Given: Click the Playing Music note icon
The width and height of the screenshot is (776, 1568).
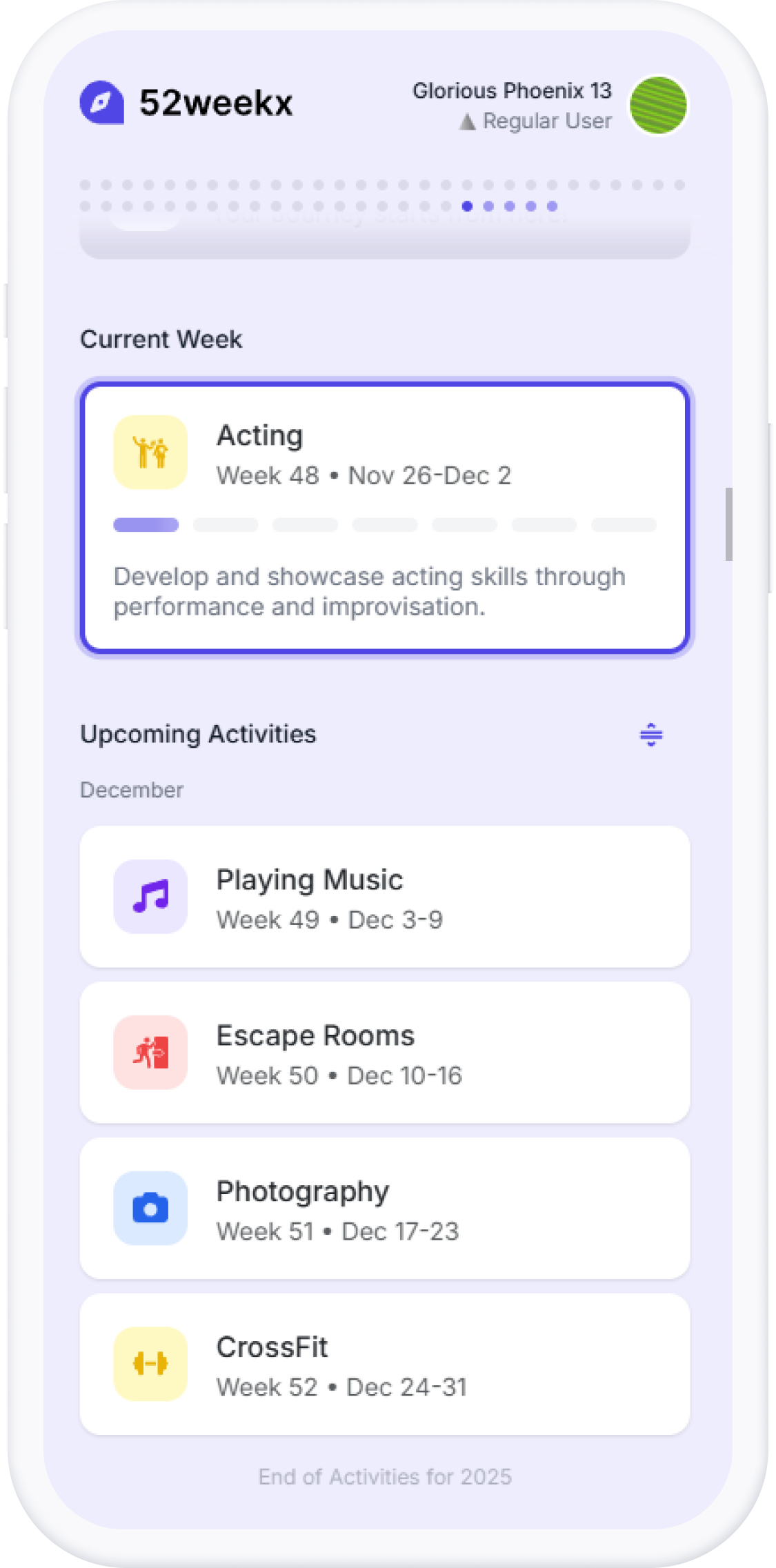Looking at the screenshot, I should (150, 897).
